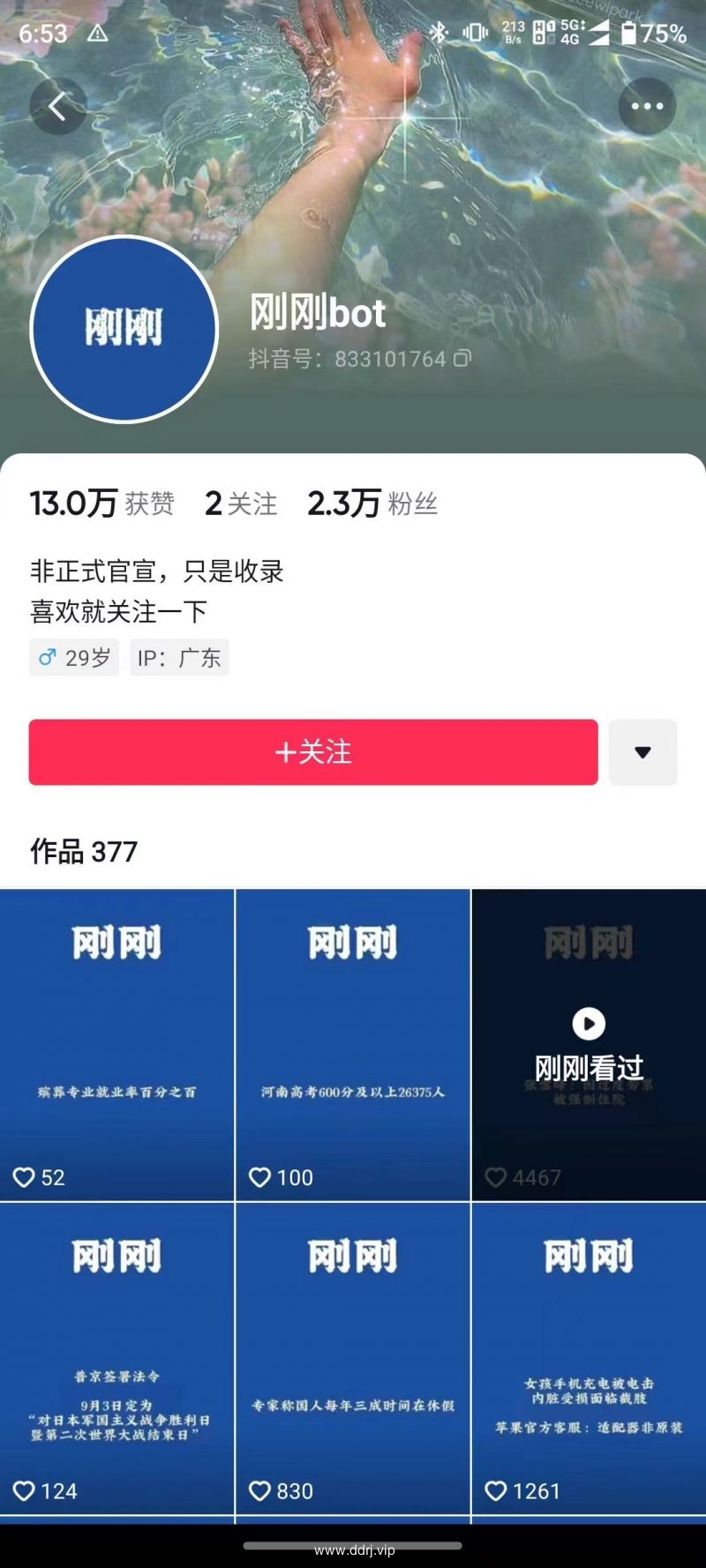Image resolution: width=706 pixels, height=1568 pixels.
Task: Open the 专家称国人每年三成时间在休假 video
Action: [x=352, y=1358]
